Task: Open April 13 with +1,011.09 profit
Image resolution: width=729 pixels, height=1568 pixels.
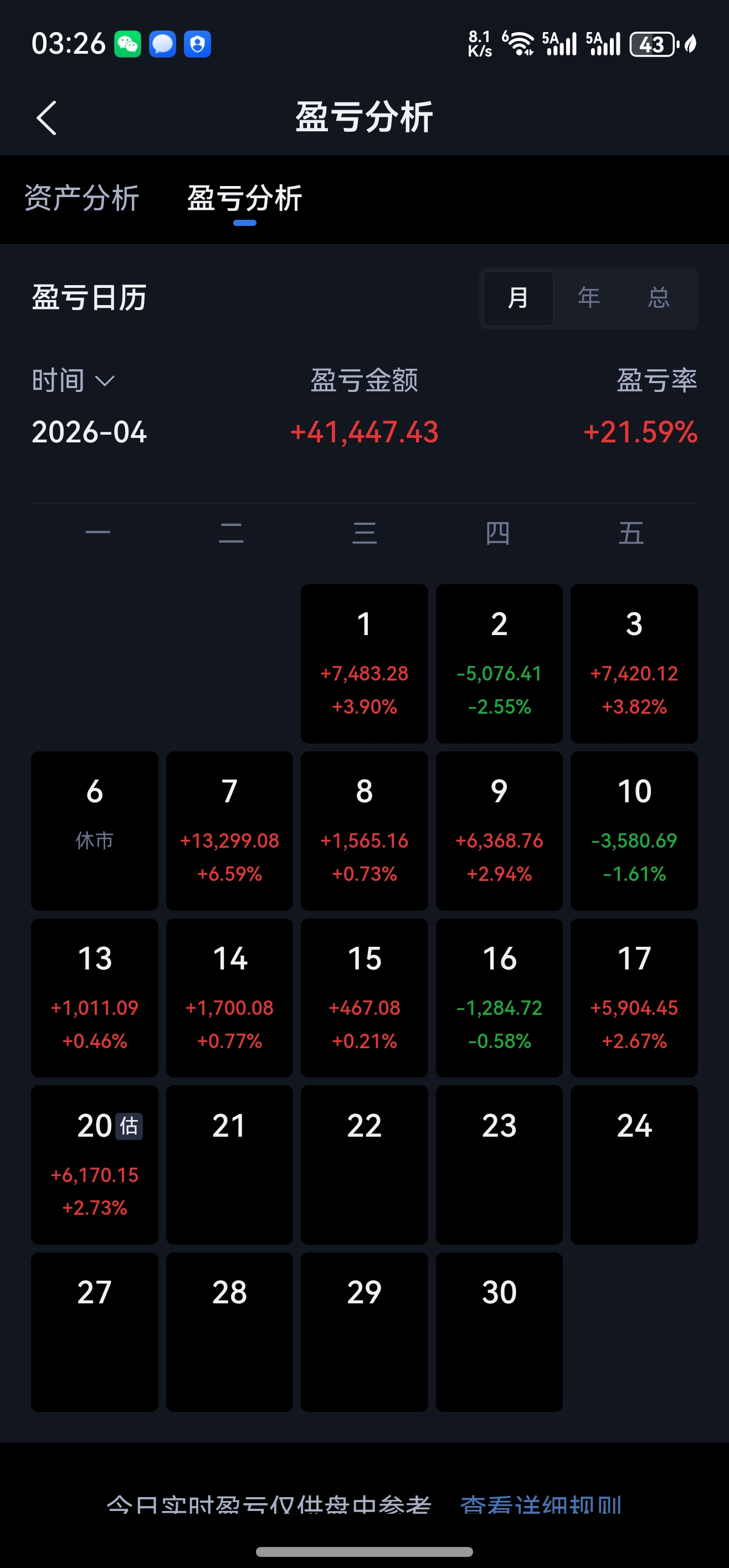Action: click(x=94, y=998)
